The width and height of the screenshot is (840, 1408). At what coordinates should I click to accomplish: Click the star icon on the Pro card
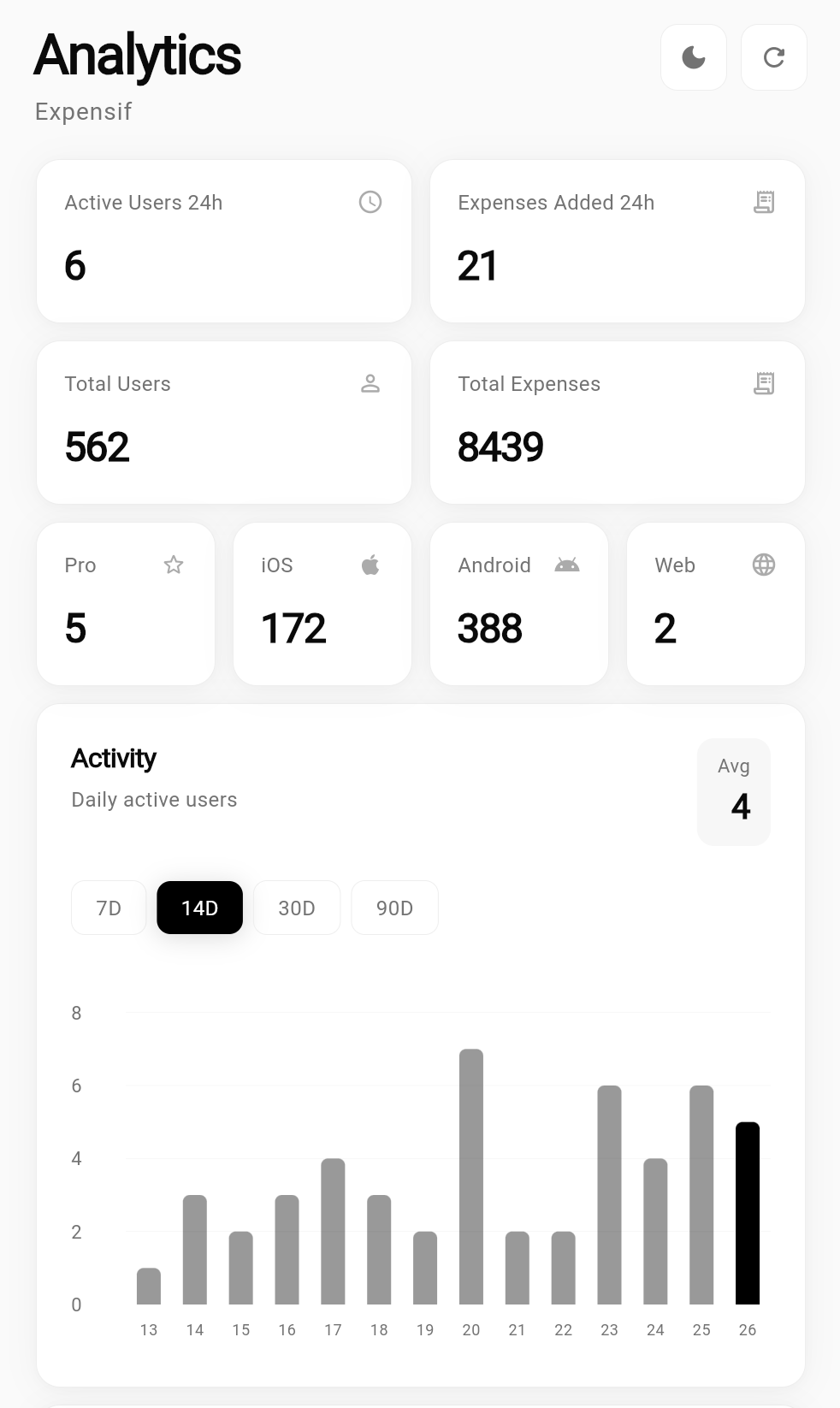click(174, 565)
